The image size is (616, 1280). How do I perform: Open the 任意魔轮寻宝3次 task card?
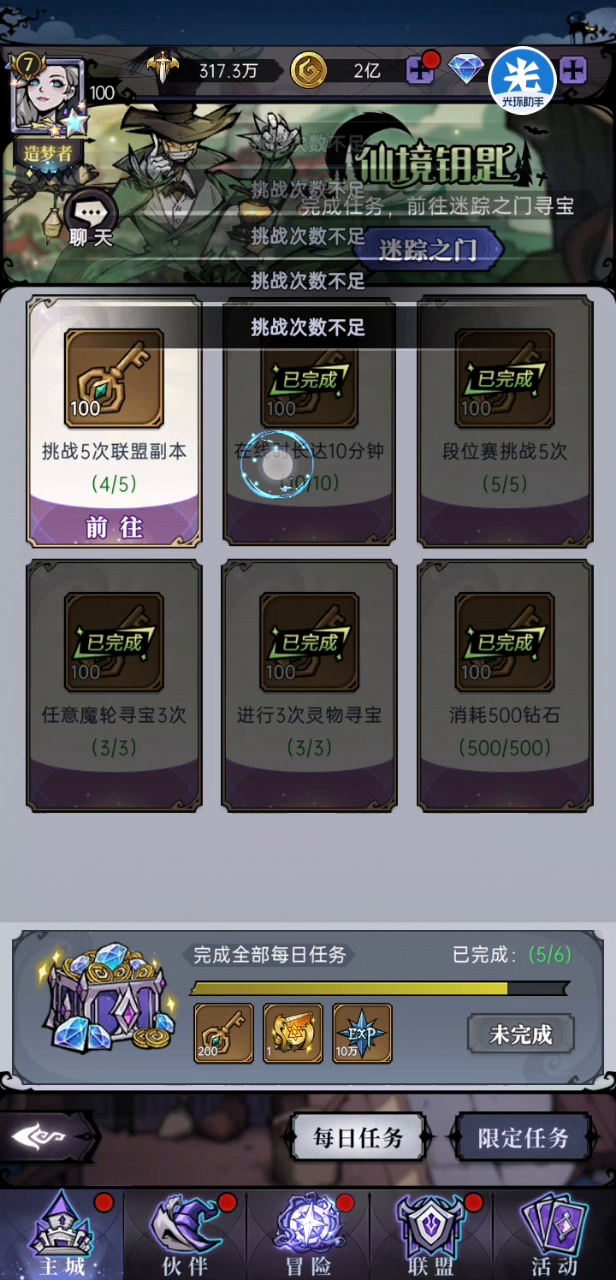[x=114, y=685]
